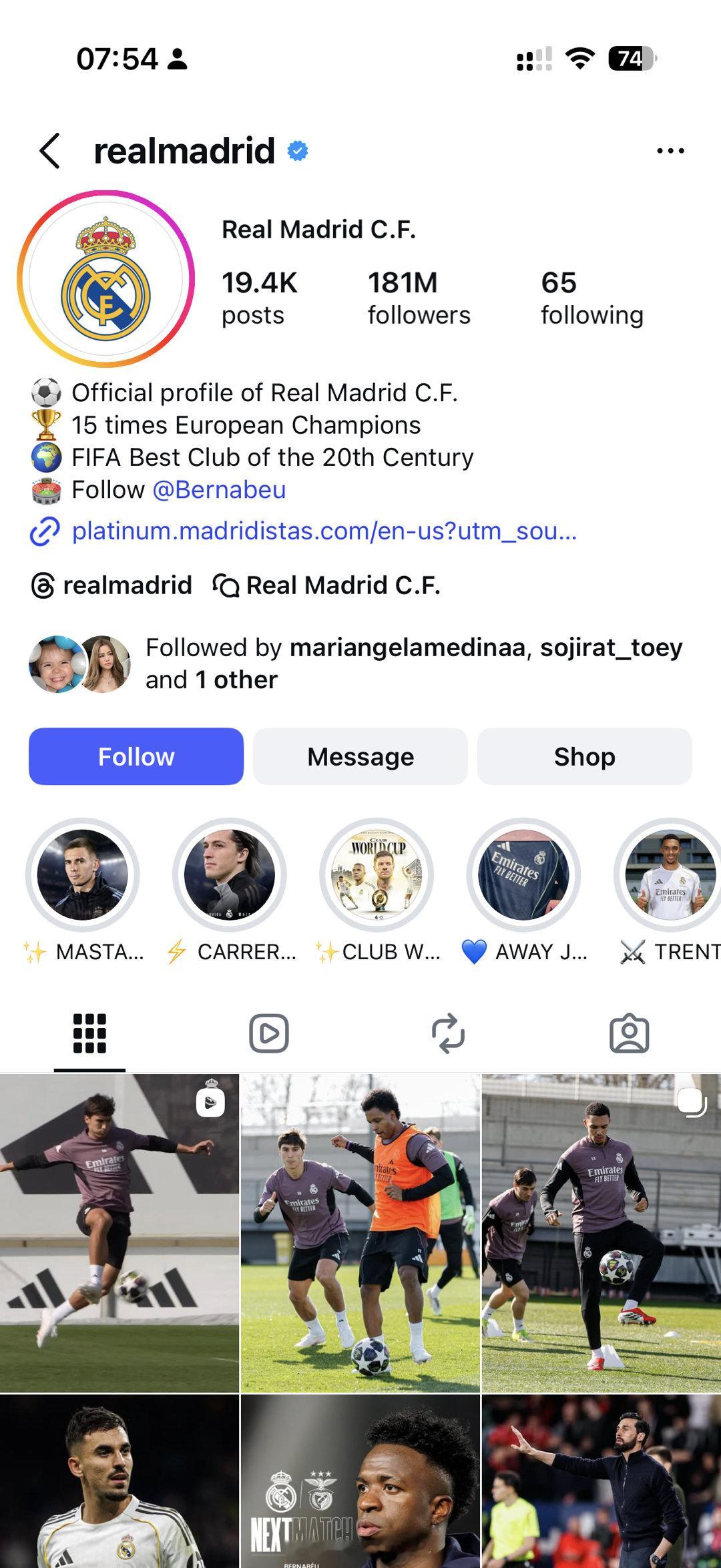Message Real Madrid C.F.
Screen dimensions: 721x1568
[x=360, y=756]
